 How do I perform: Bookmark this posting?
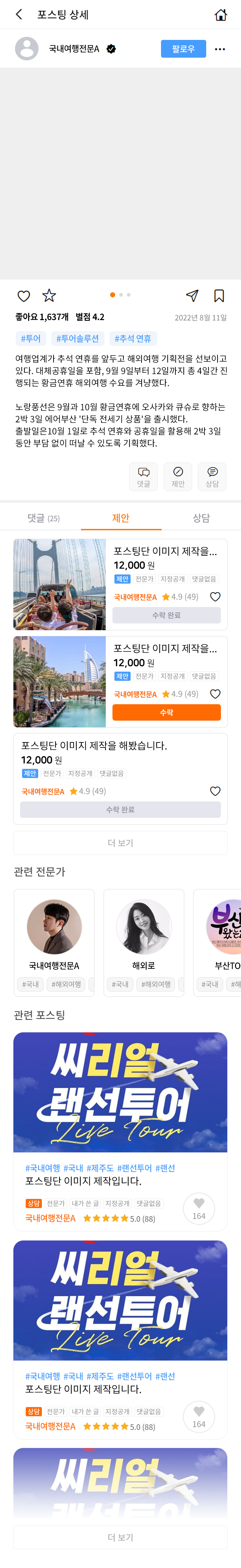(219, 296)
